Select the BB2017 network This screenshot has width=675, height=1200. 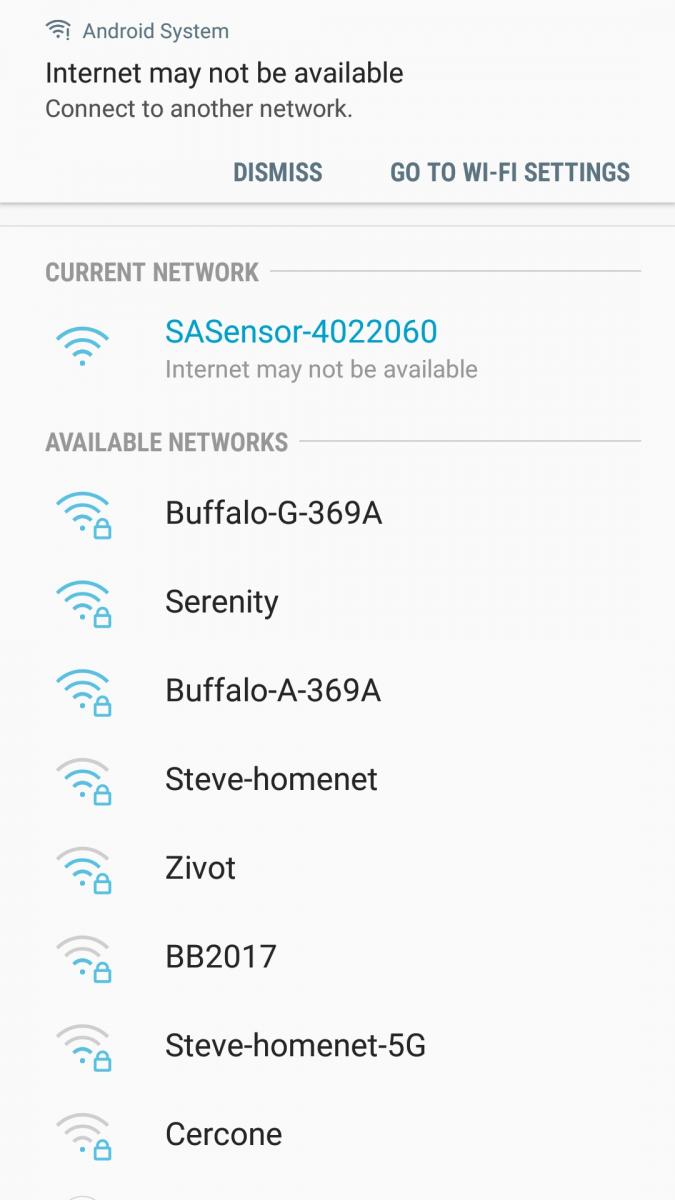337,957
